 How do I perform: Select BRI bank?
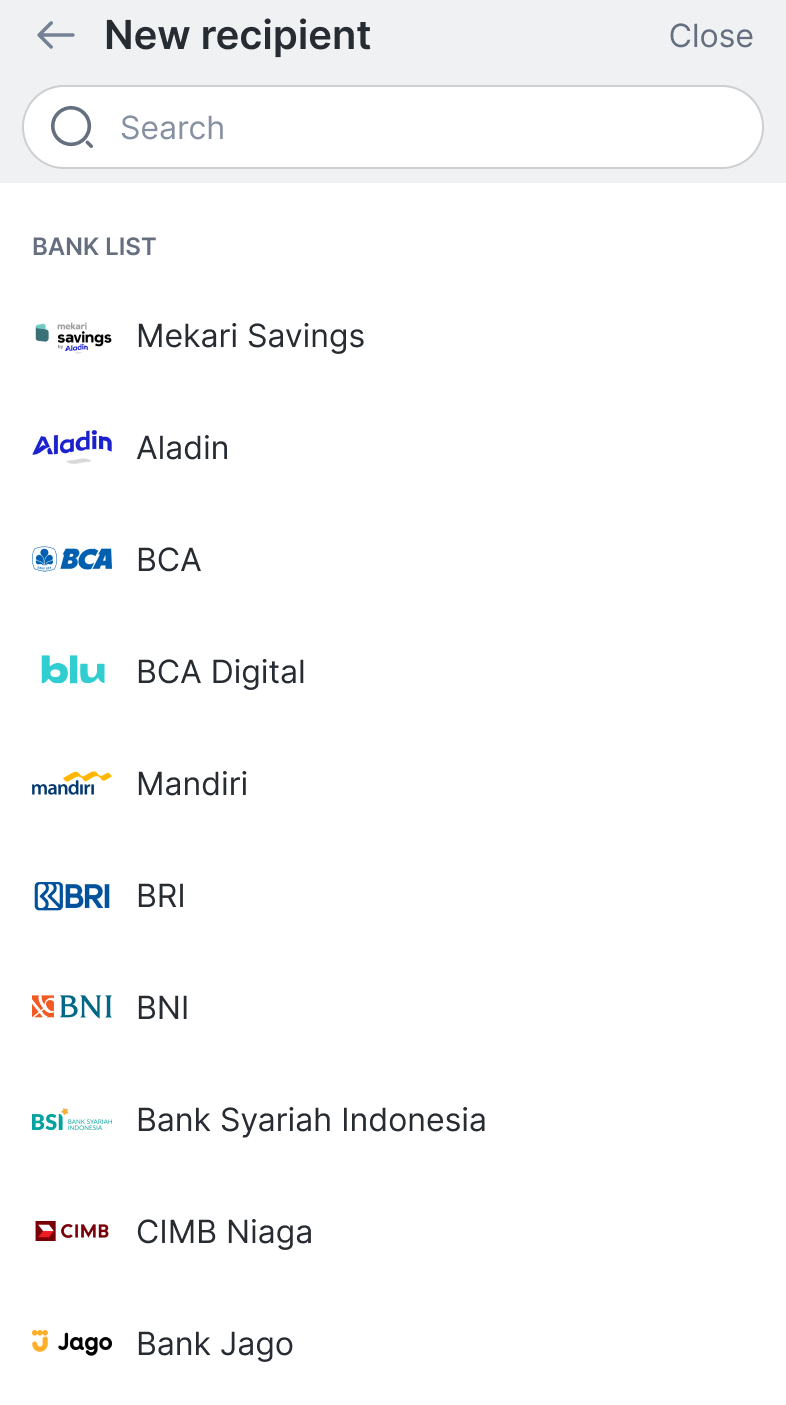point(160,896)
